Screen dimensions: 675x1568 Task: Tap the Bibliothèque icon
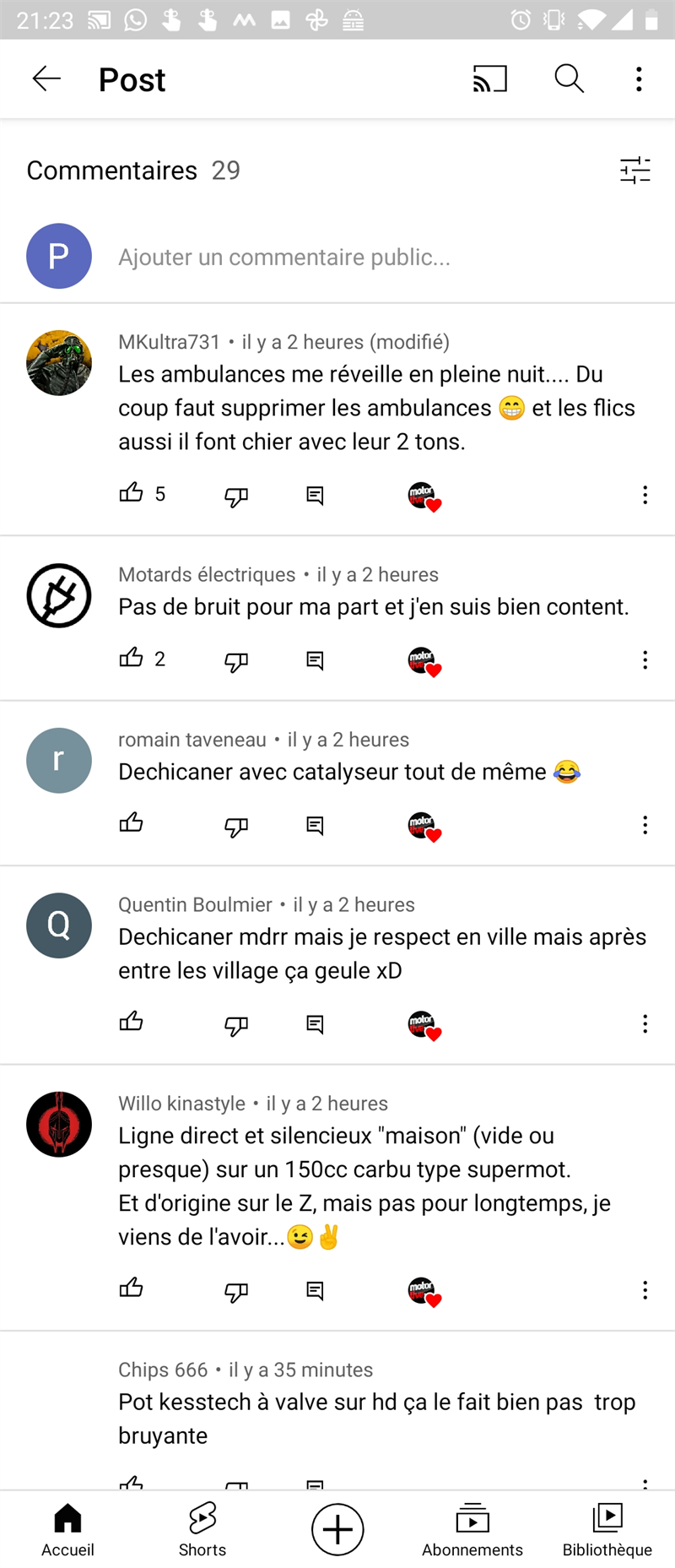tap(607, 1520)
